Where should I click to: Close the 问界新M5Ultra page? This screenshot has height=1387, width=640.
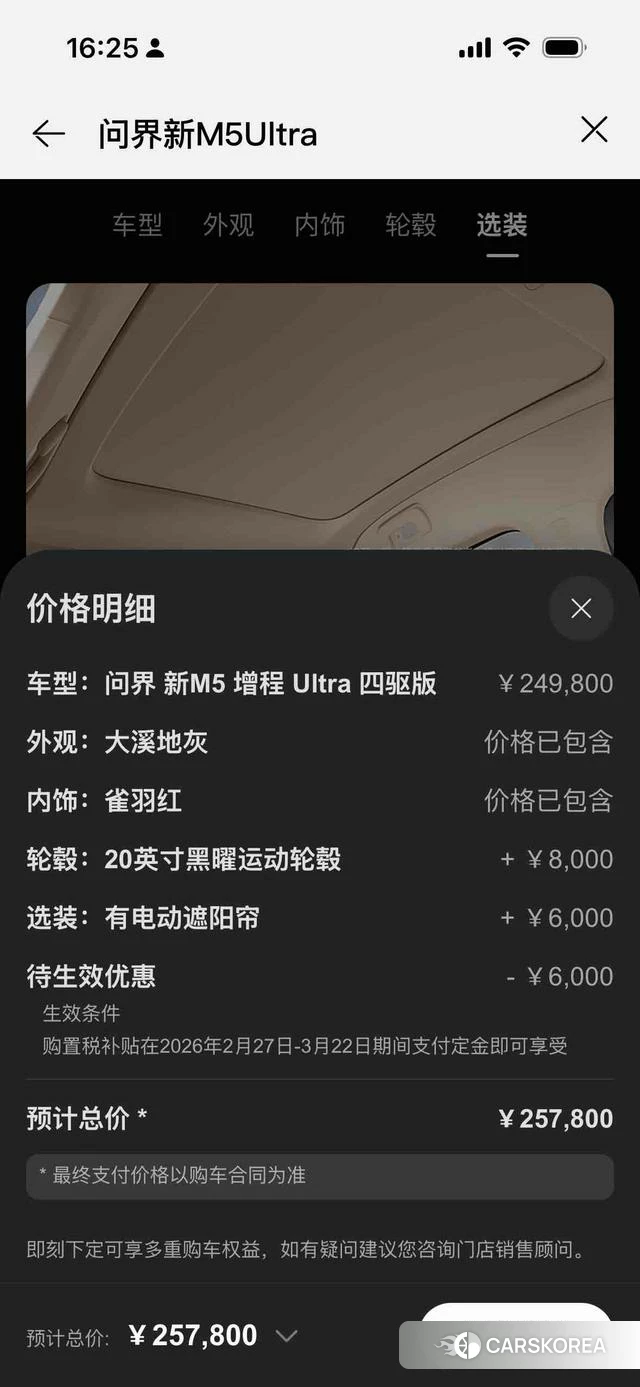click(x=594, y=129)
